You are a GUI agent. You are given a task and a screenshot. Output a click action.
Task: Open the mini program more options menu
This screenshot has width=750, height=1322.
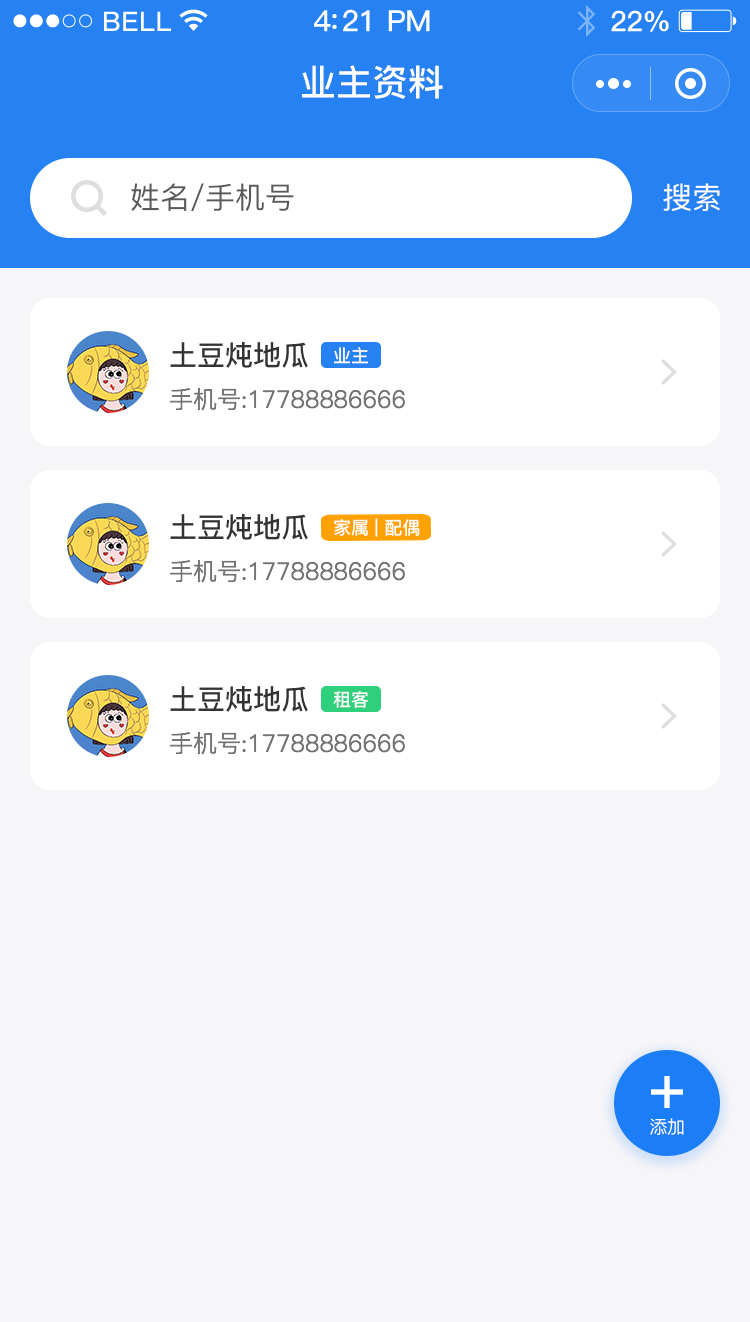(613, 84)
